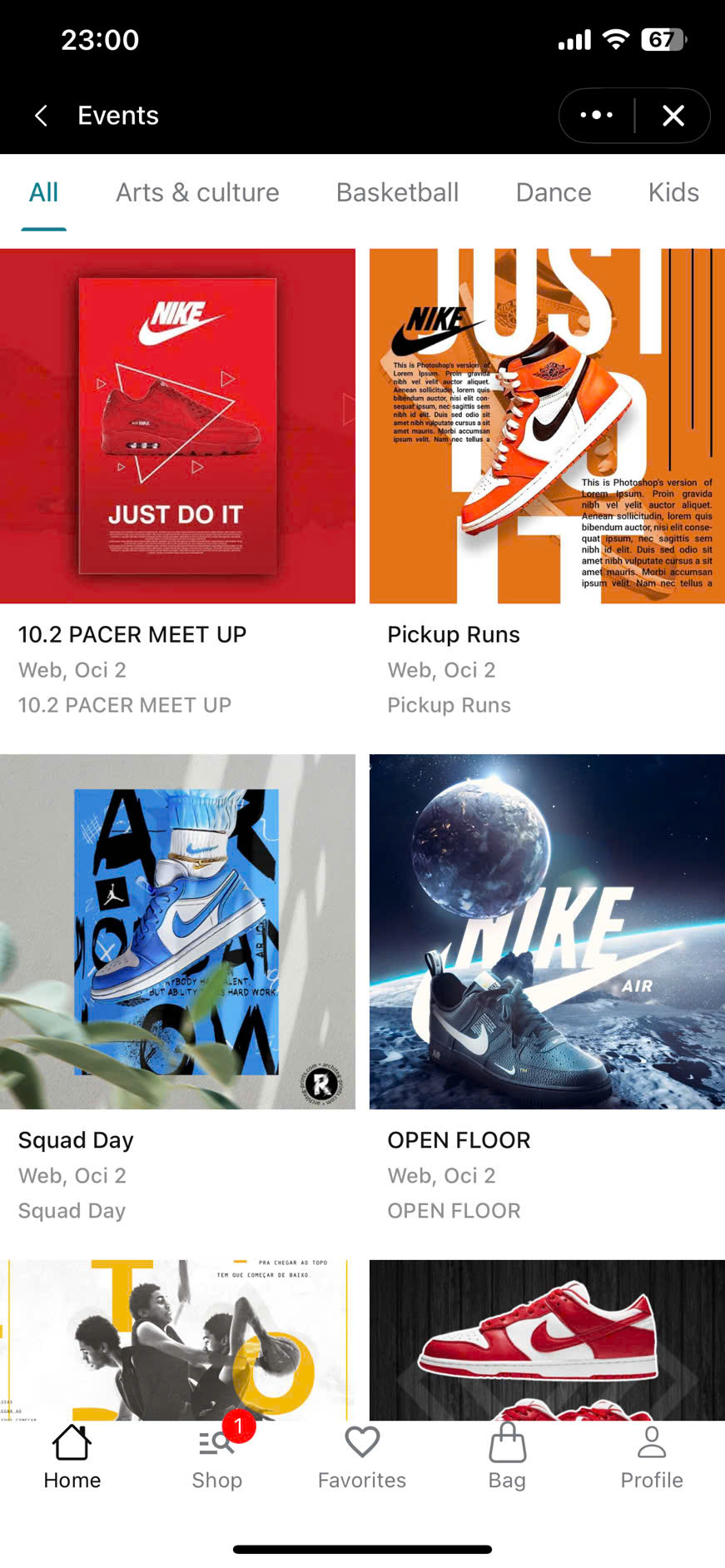Image resolution: width=725 pixels, height=1568 pixels.
Task: Close the Events mini program
Action: [673, 116]
